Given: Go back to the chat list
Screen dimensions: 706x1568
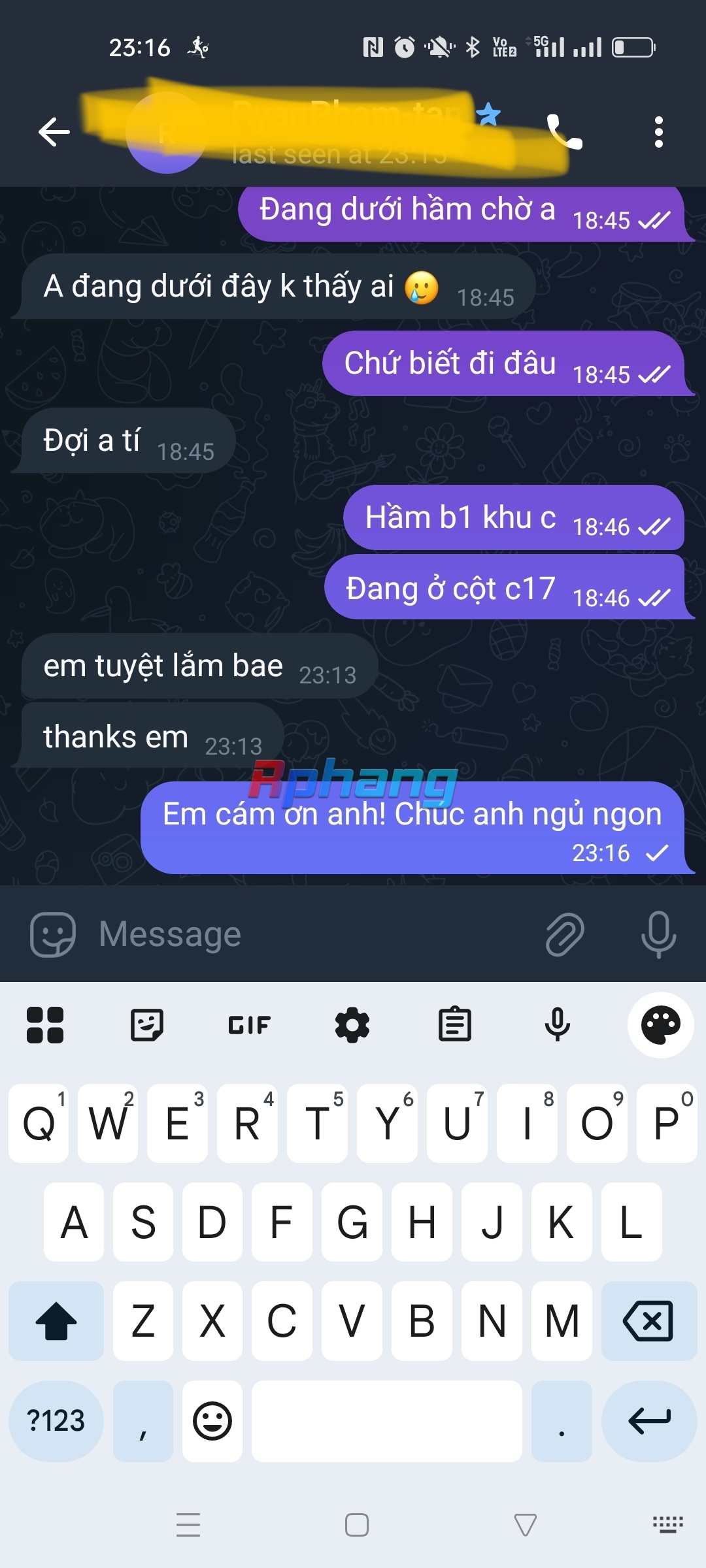Looking at the screenshot, I should coord(54,132).
